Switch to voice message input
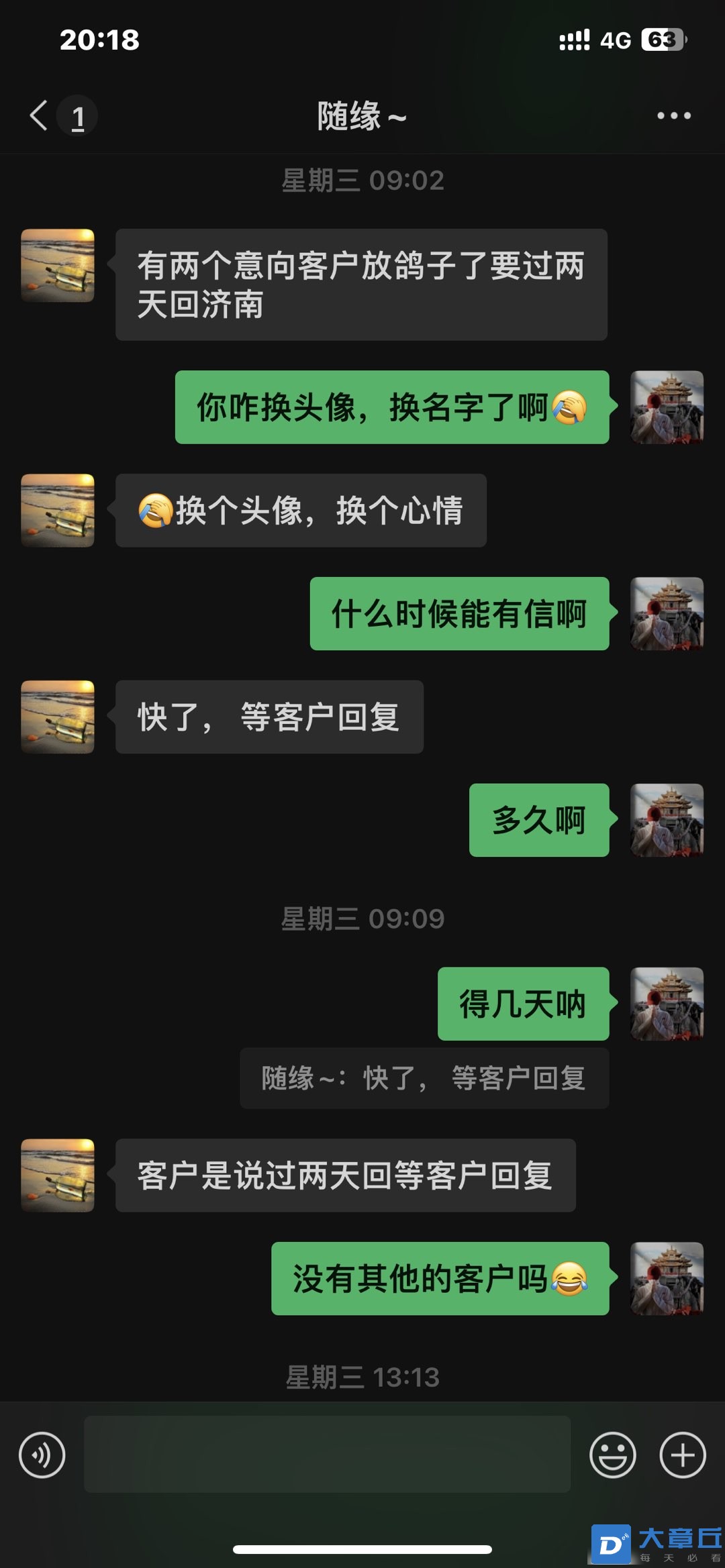Image resolution: width=725 pixels, height=1568 pixels. [x=42, y=1455]
